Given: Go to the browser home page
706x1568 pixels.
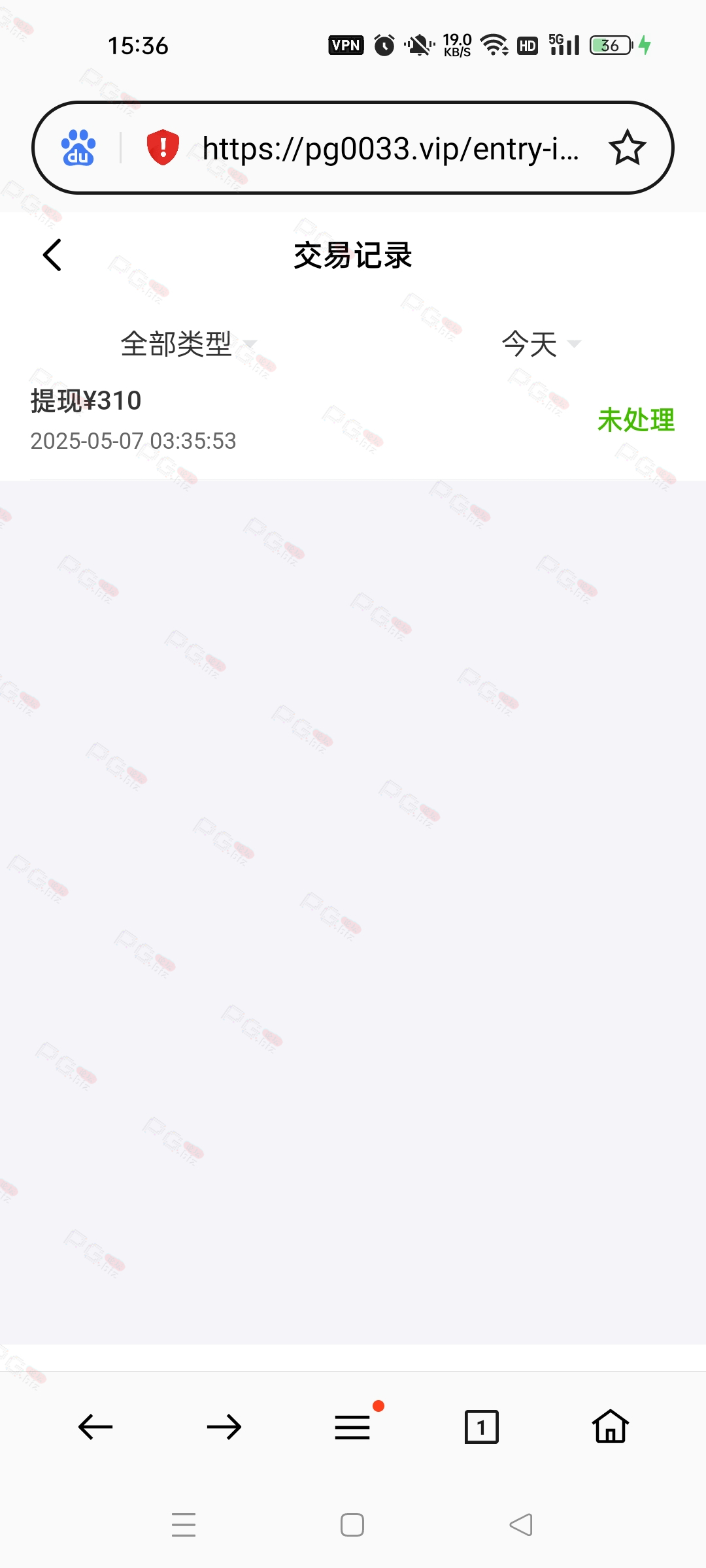Looking at the screenshot, I should [611, 1426].
